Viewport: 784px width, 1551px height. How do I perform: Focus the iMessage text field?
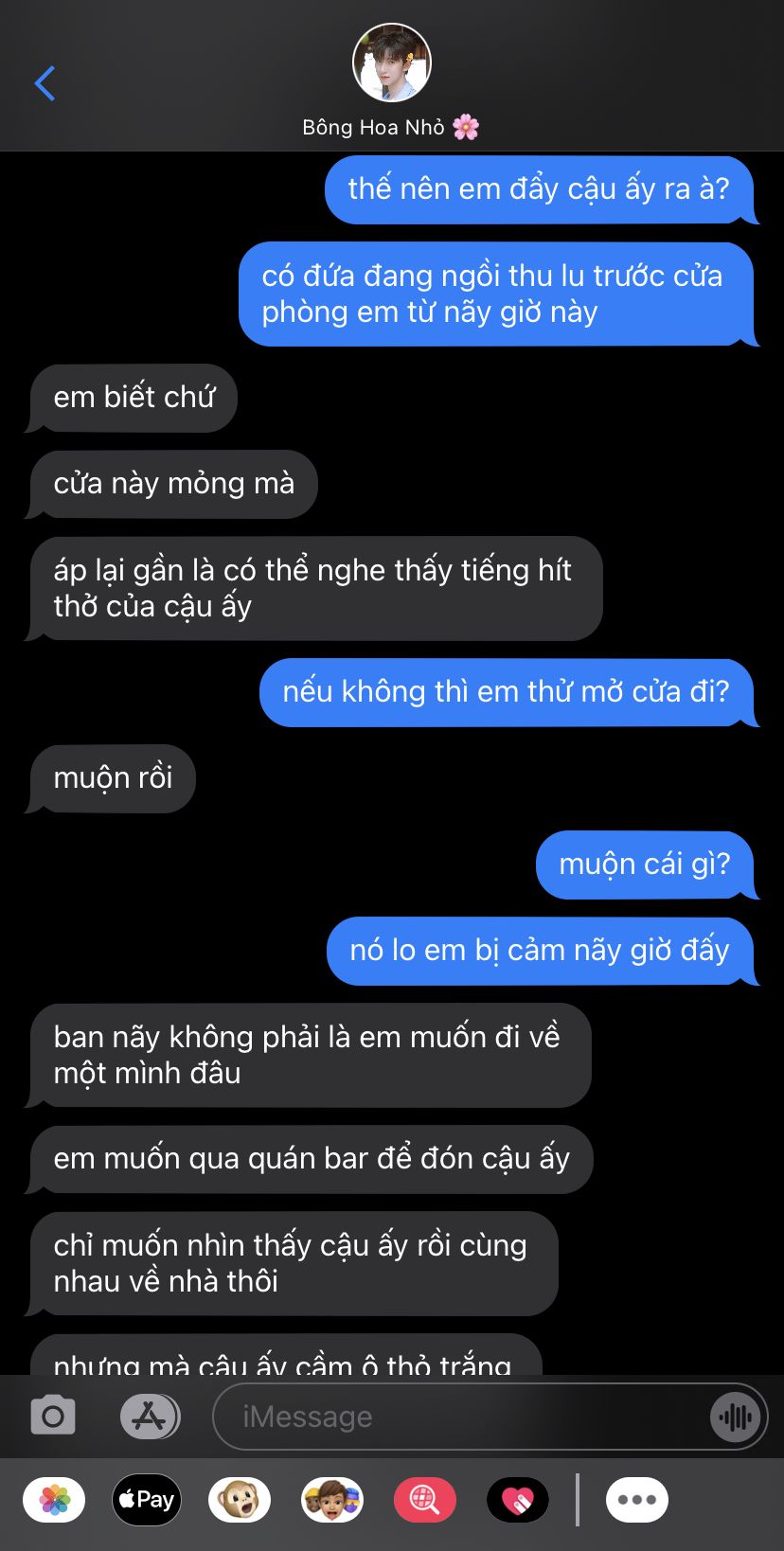[464, 1417]
